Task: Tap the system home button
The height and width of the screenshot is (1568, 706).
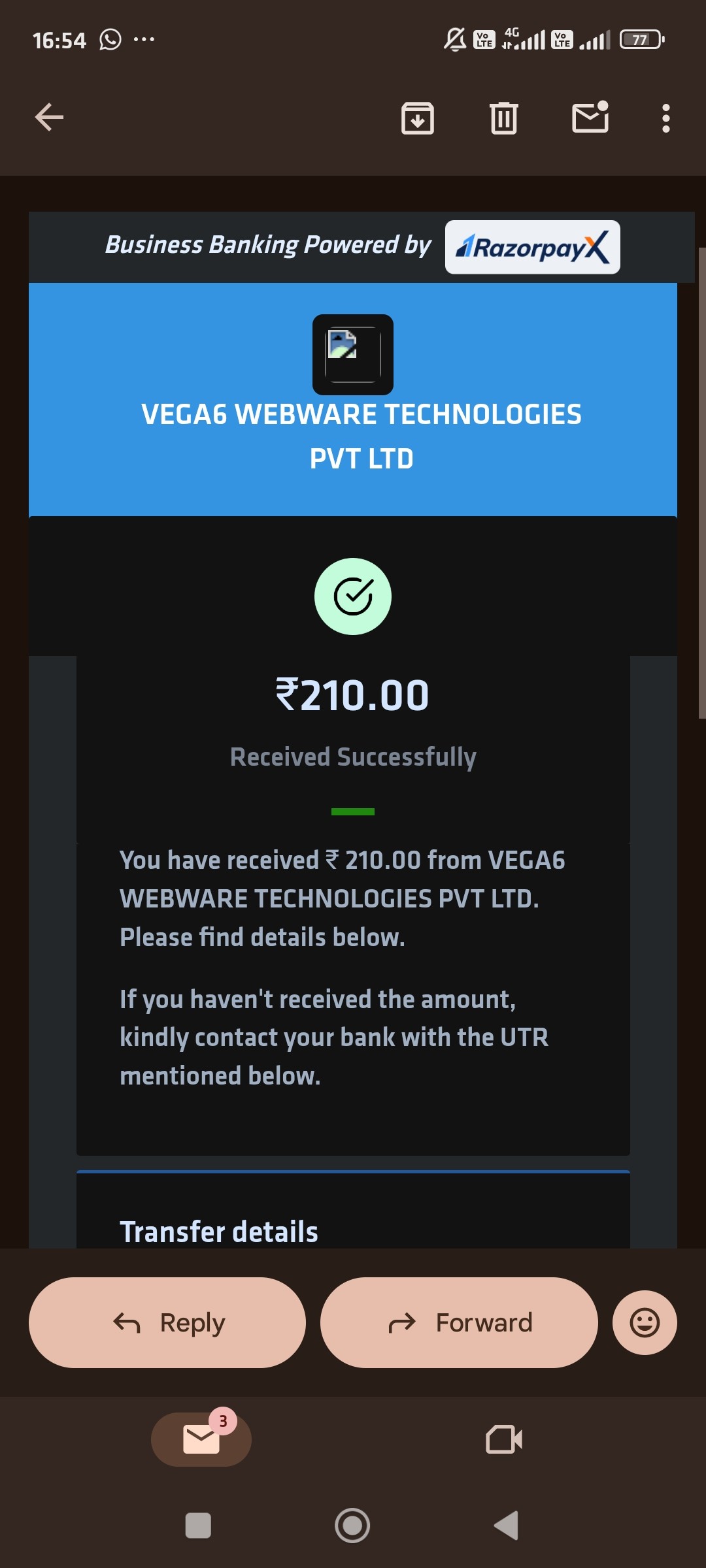Action: [x=352, y=1526]
